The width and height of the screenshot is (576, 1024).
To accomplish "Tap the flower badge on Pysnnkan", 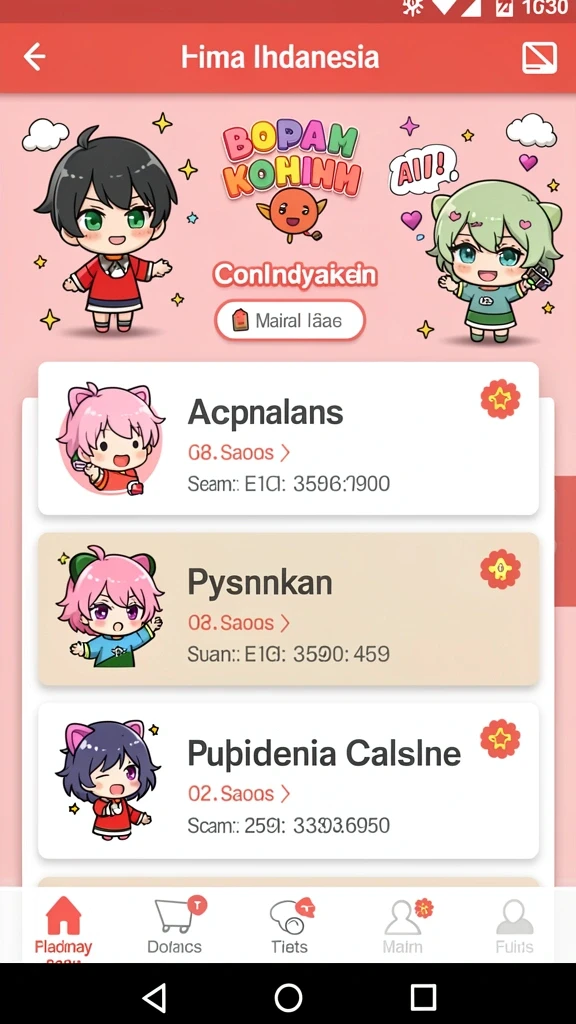I will [x=500, y=569].
